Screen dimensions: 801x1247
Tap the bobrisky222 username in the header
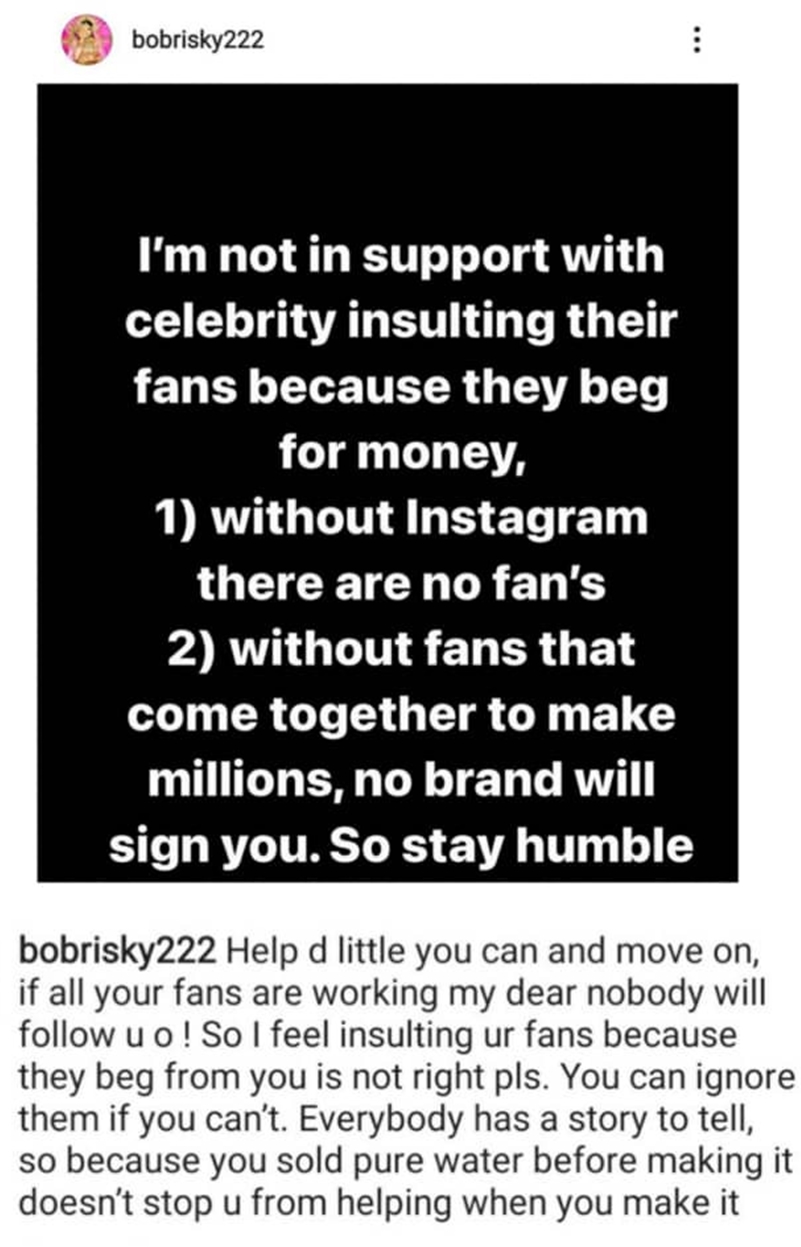(x=197, y=40)
